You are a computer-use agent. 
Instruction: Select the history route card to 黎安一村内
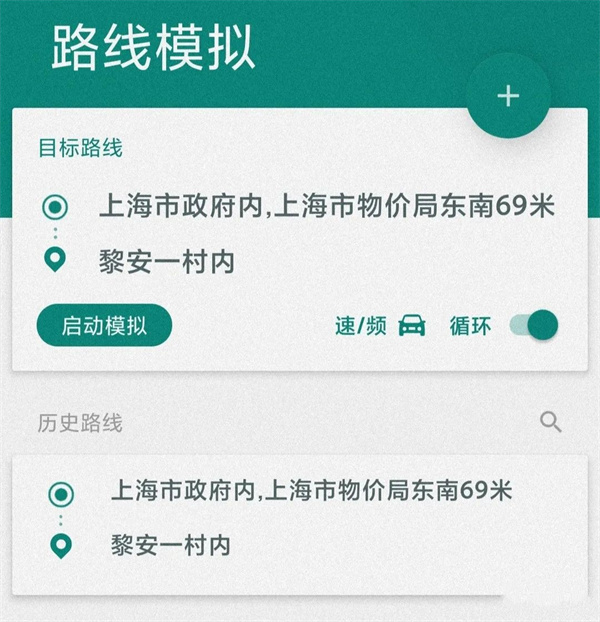tap(300, 519)
